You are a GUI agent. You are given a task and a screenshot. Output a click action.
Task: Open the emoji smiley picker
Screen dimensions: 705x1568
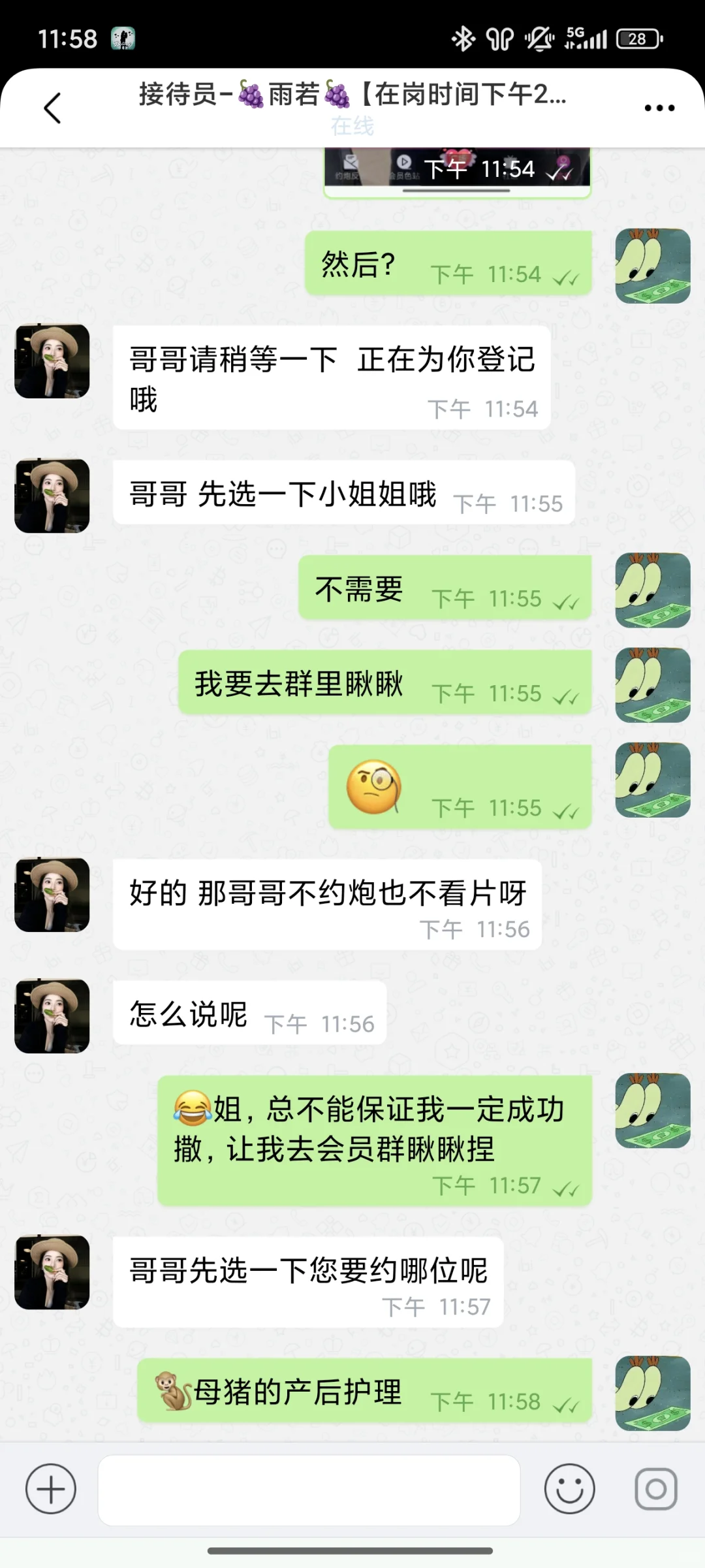[569, 1489]
